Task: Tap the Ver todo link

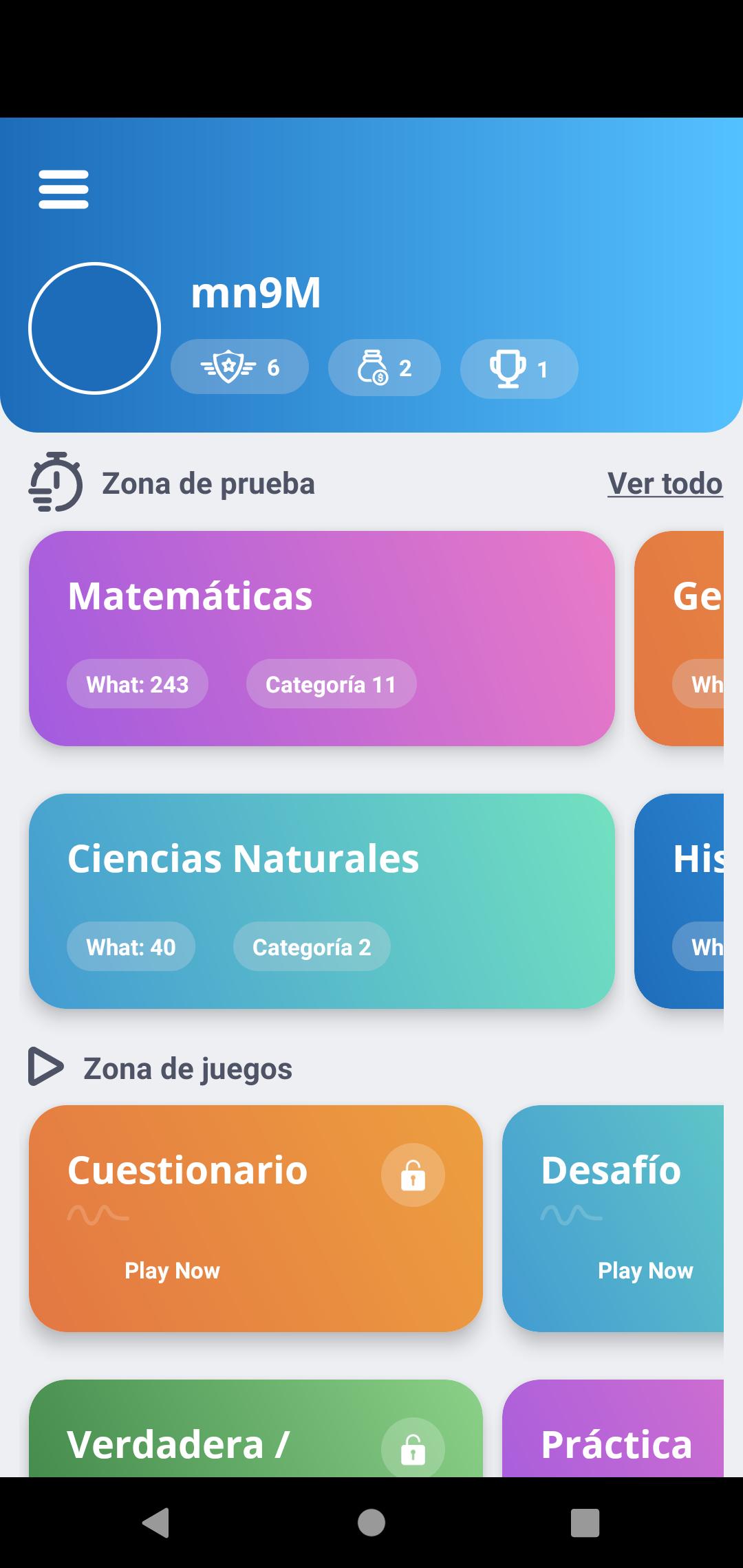Action: pyautogui.click(x=665, y=483)
